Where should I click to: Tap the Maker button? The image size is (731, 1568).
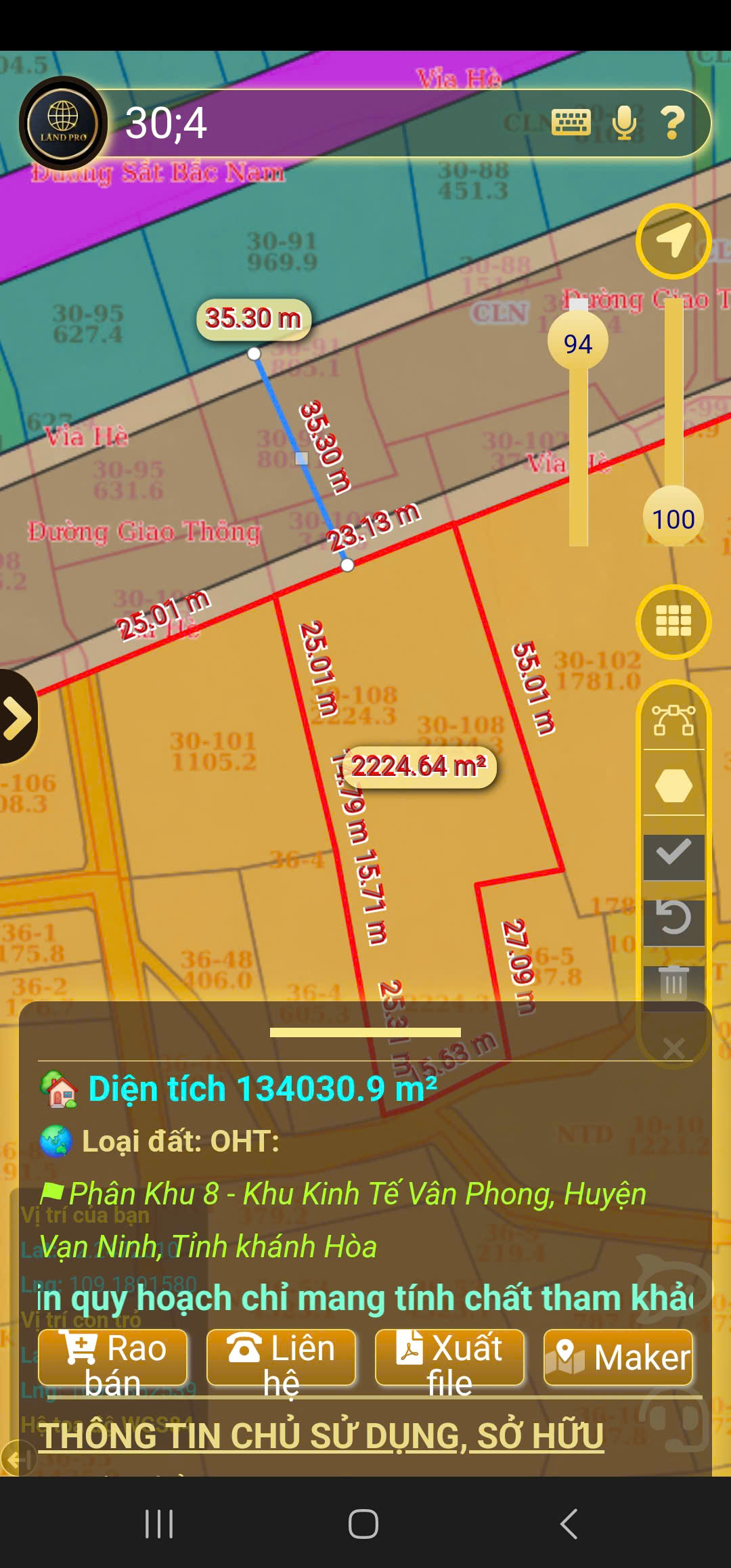pos(619,1357)
